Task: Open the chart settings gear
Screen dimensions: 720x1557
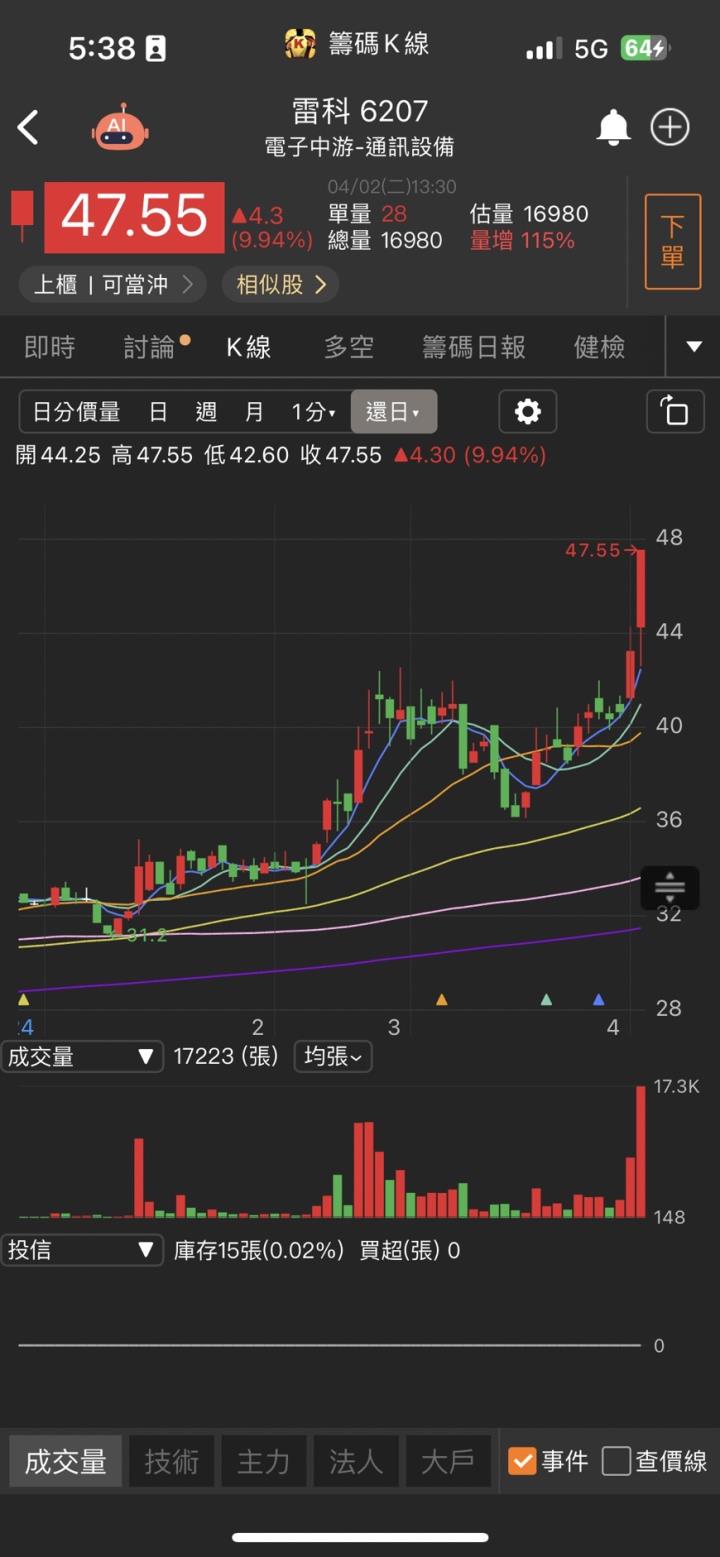Action: click(x=527, y=412)
